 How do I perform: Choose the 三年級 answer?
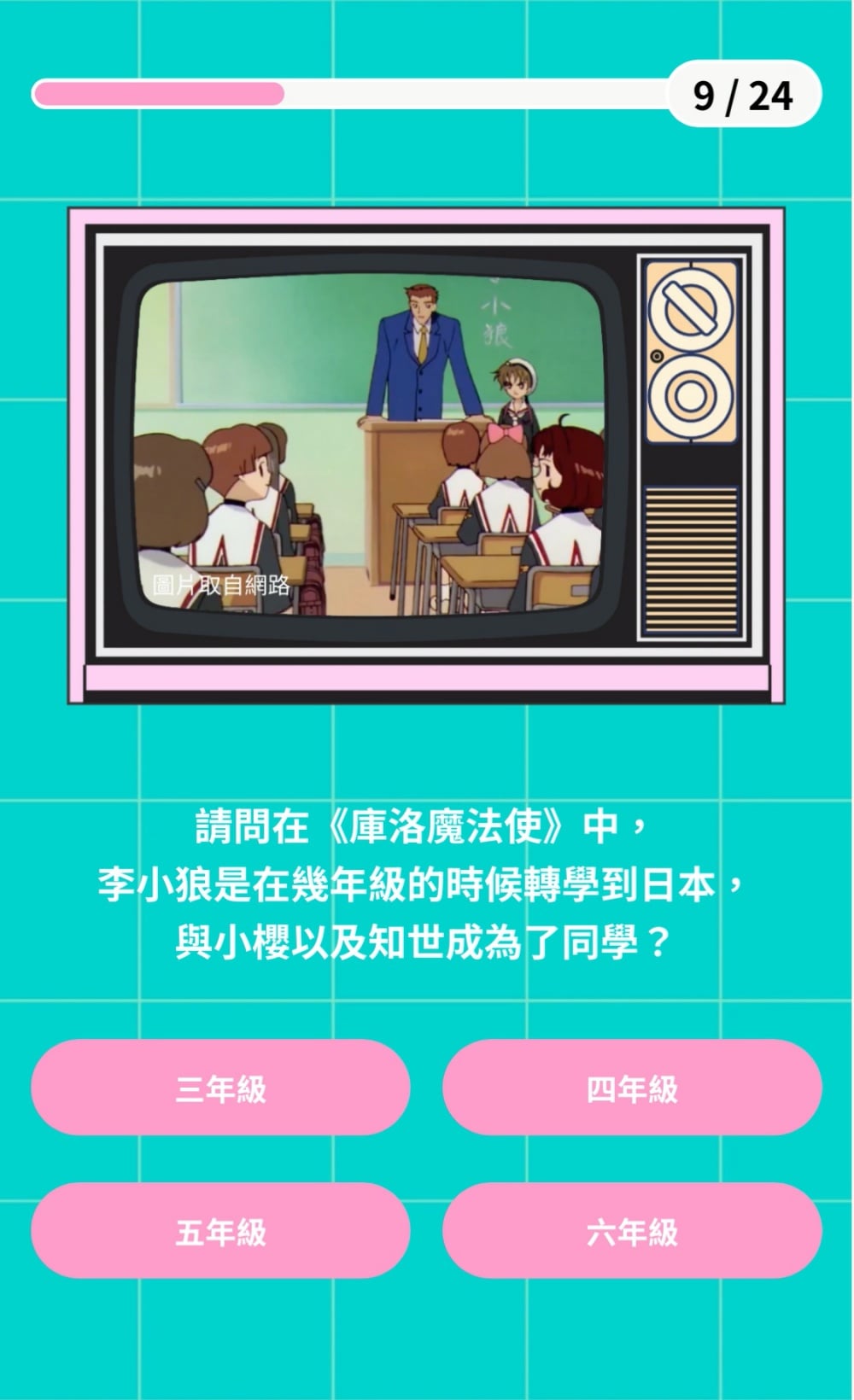click(220, 1088)
